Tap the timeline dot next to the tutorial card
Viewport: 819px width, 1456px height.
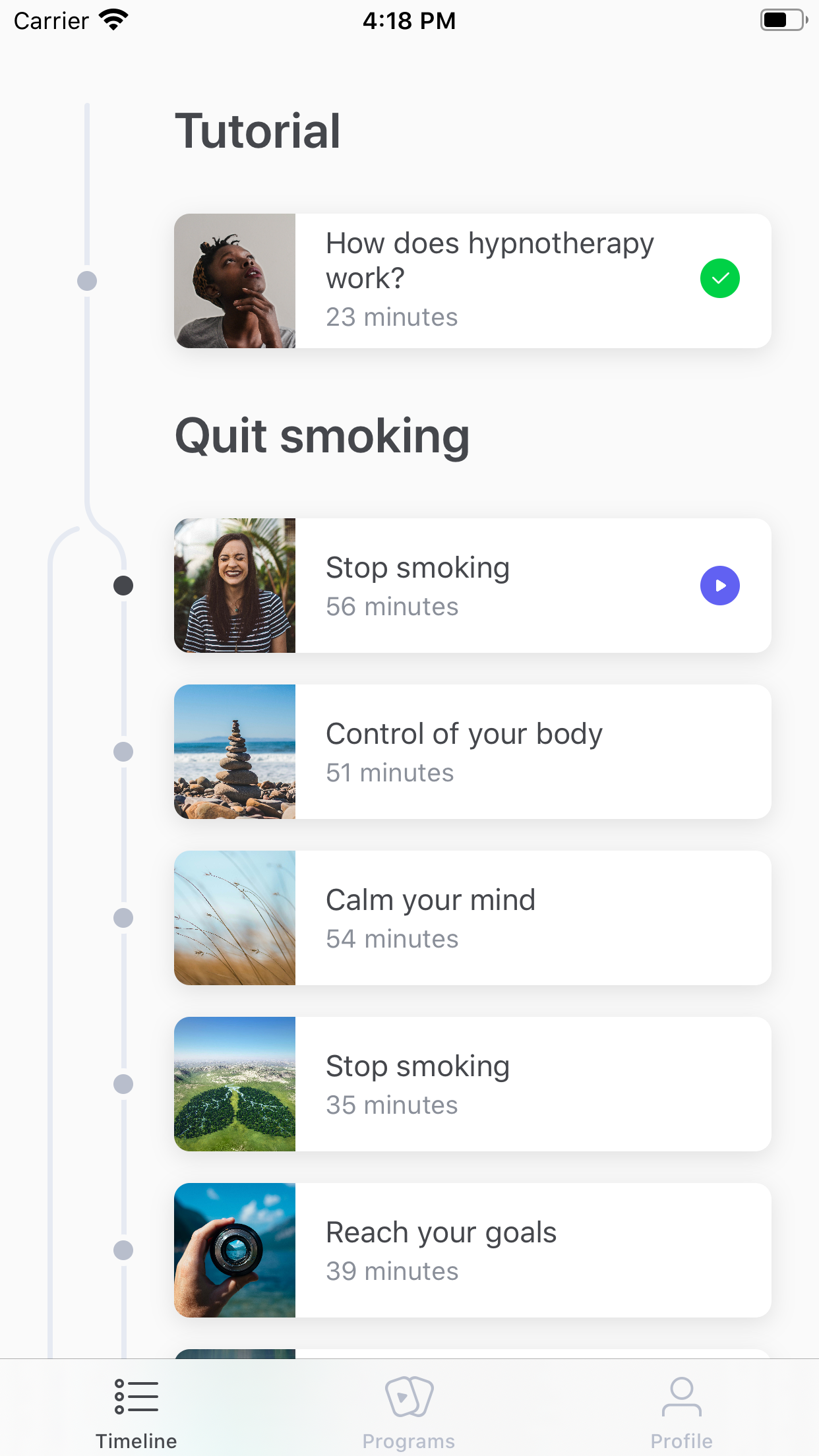pos(86,280)
